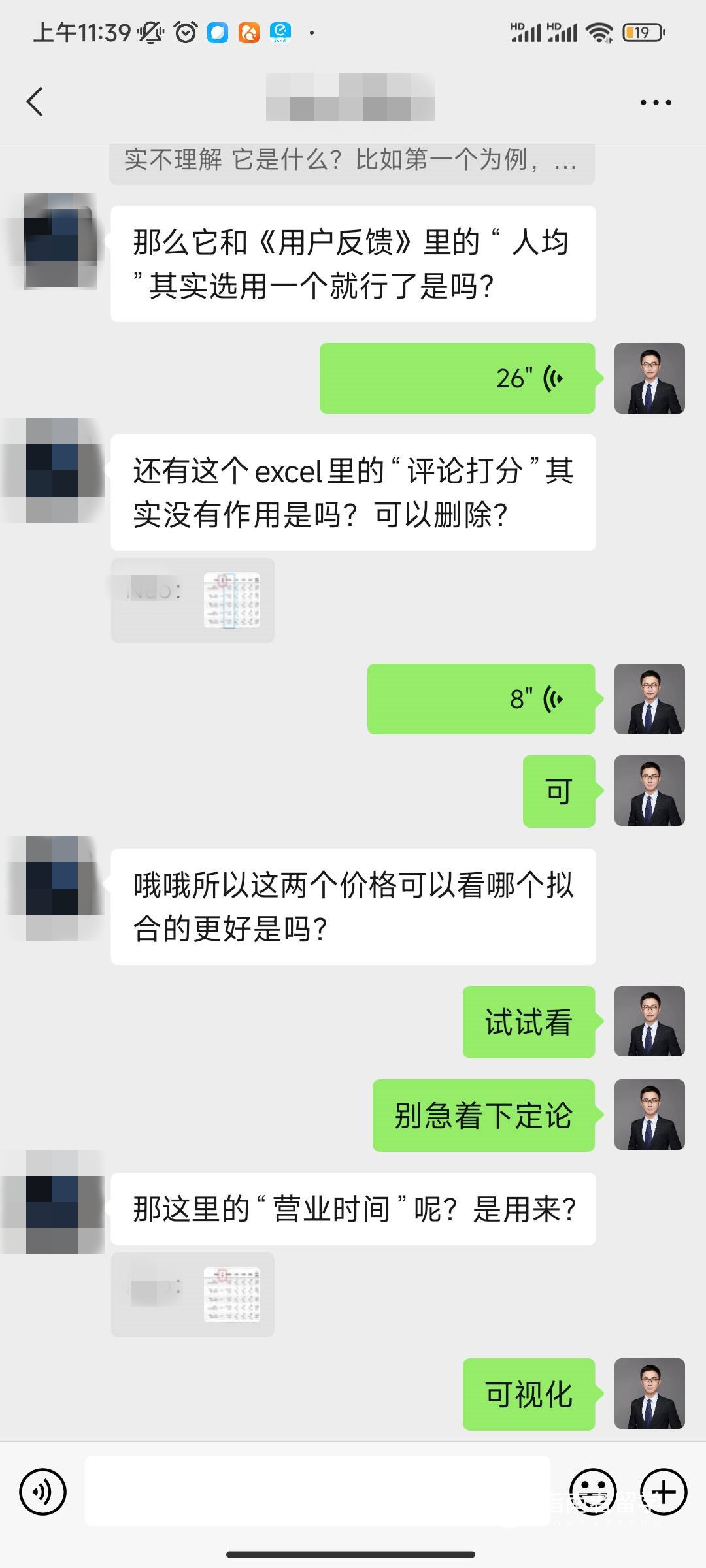This screenshot has height=1568, width=706.
Task: Open quoted image under the "评论打分" message
Action: (231, 600)
